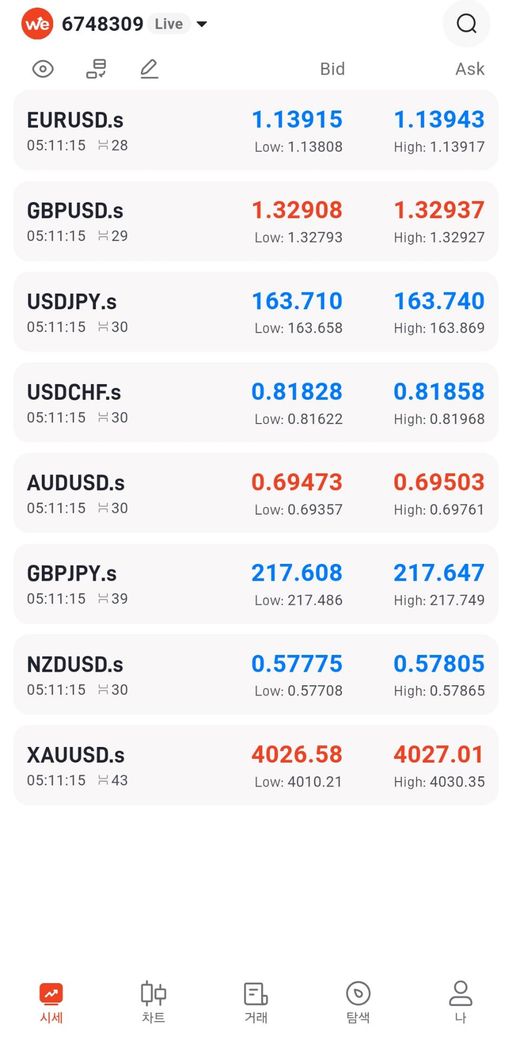
Task: Select the USDJPY.s quote row
Action: coord(256,312)
